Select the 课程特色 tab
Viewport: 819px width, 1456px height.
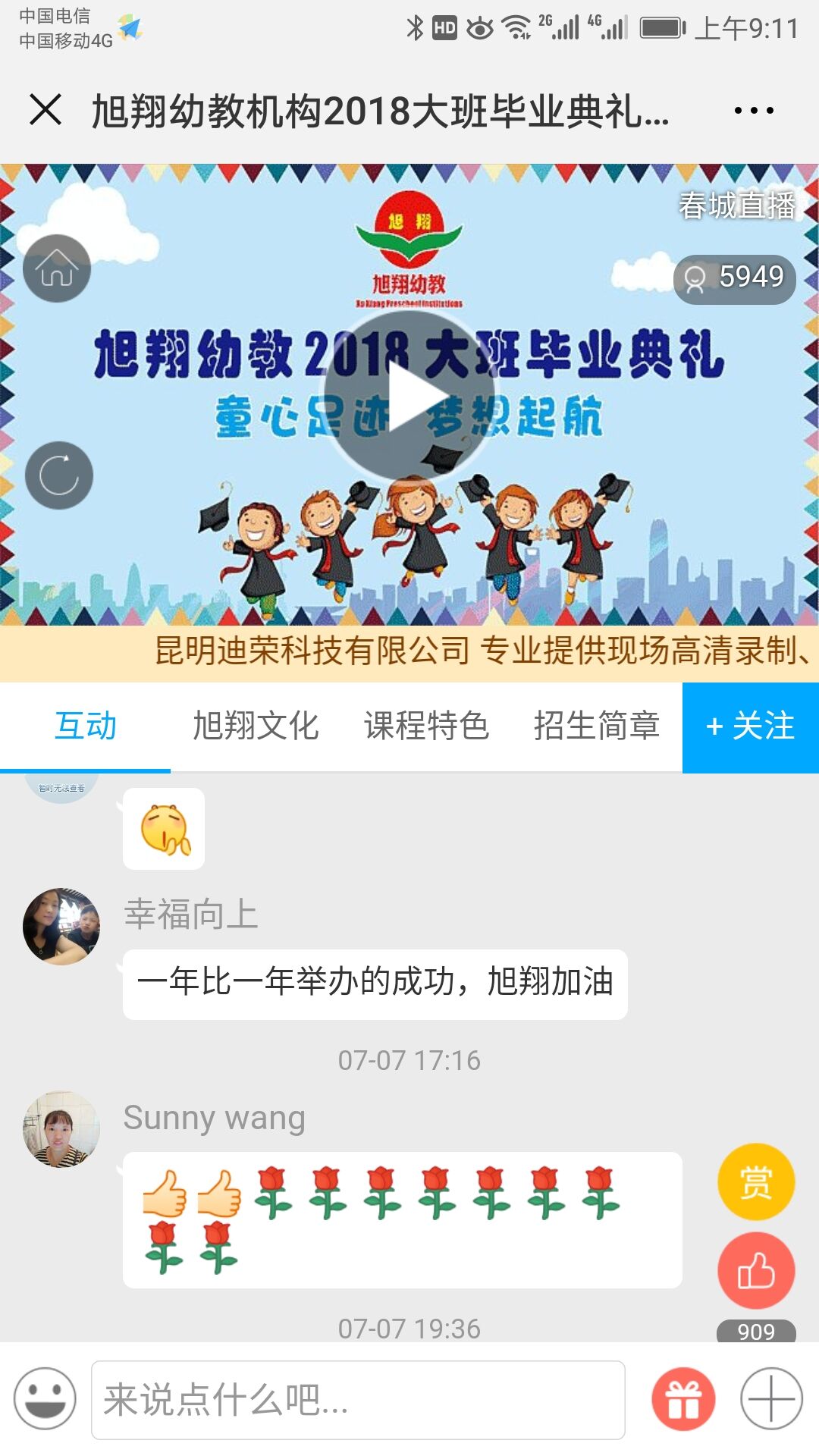426,726
